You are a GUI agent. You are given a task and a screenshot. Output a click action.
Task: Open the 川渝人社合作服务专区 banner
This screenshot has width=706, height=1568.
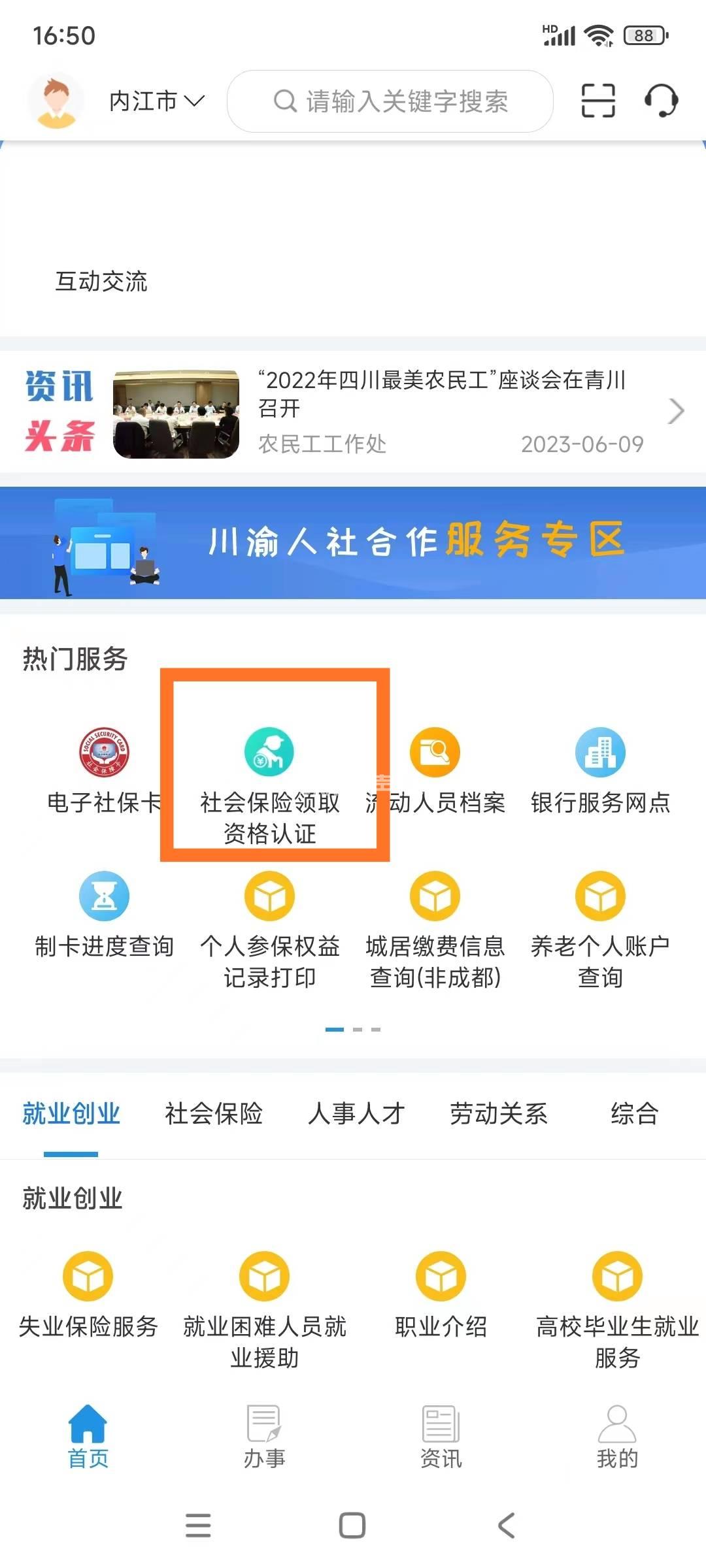tap(353, 542)
